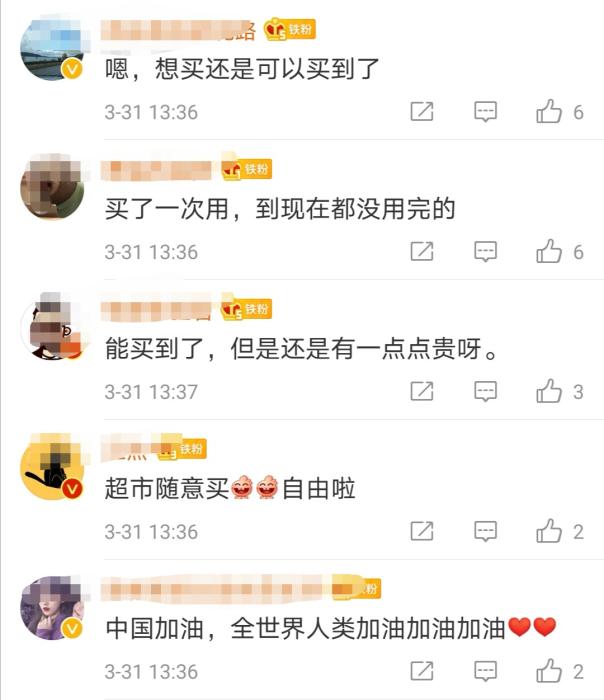The height and width of the screenshot is (700, 604).
Task: Reply to the comment 超市随意买自由啦
Action: tap(485, 531)
